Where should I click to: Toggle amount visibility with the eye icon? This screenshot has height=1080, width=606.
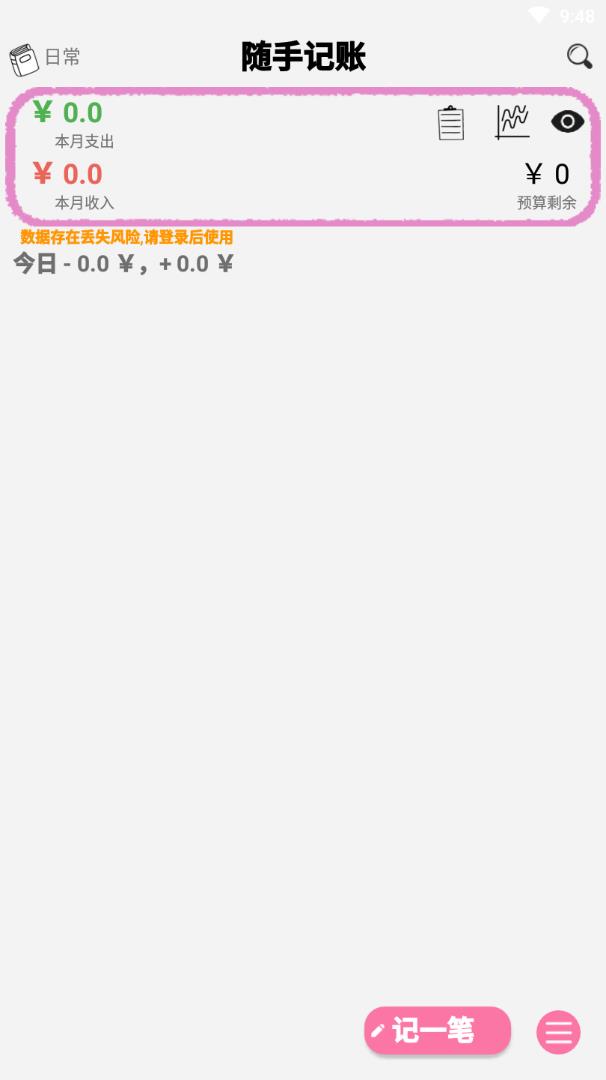click(567, 122)
